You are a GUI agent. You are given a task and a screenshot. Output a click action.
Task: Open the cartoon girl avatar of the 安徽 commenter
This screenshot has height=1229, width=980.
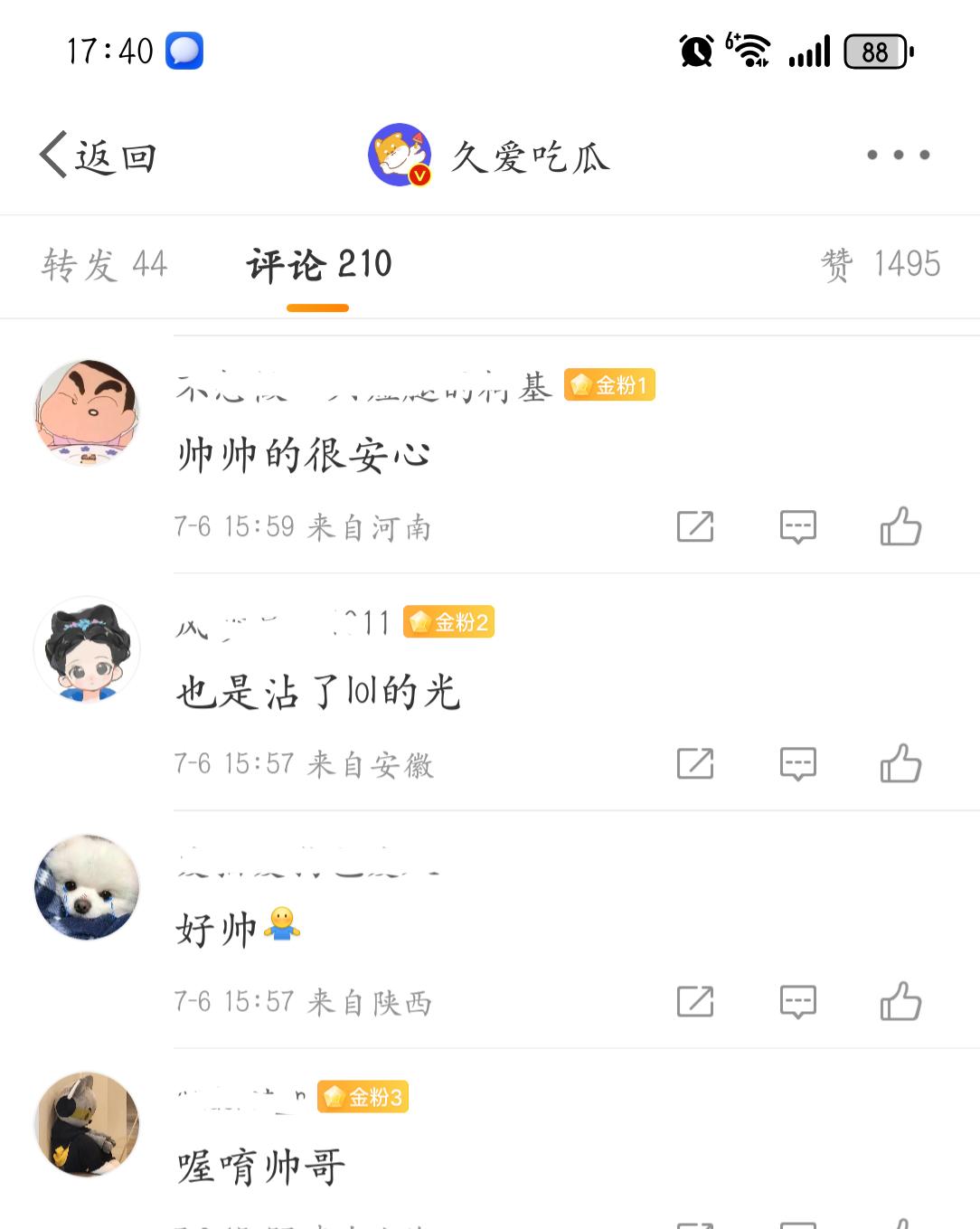[87, 649]
